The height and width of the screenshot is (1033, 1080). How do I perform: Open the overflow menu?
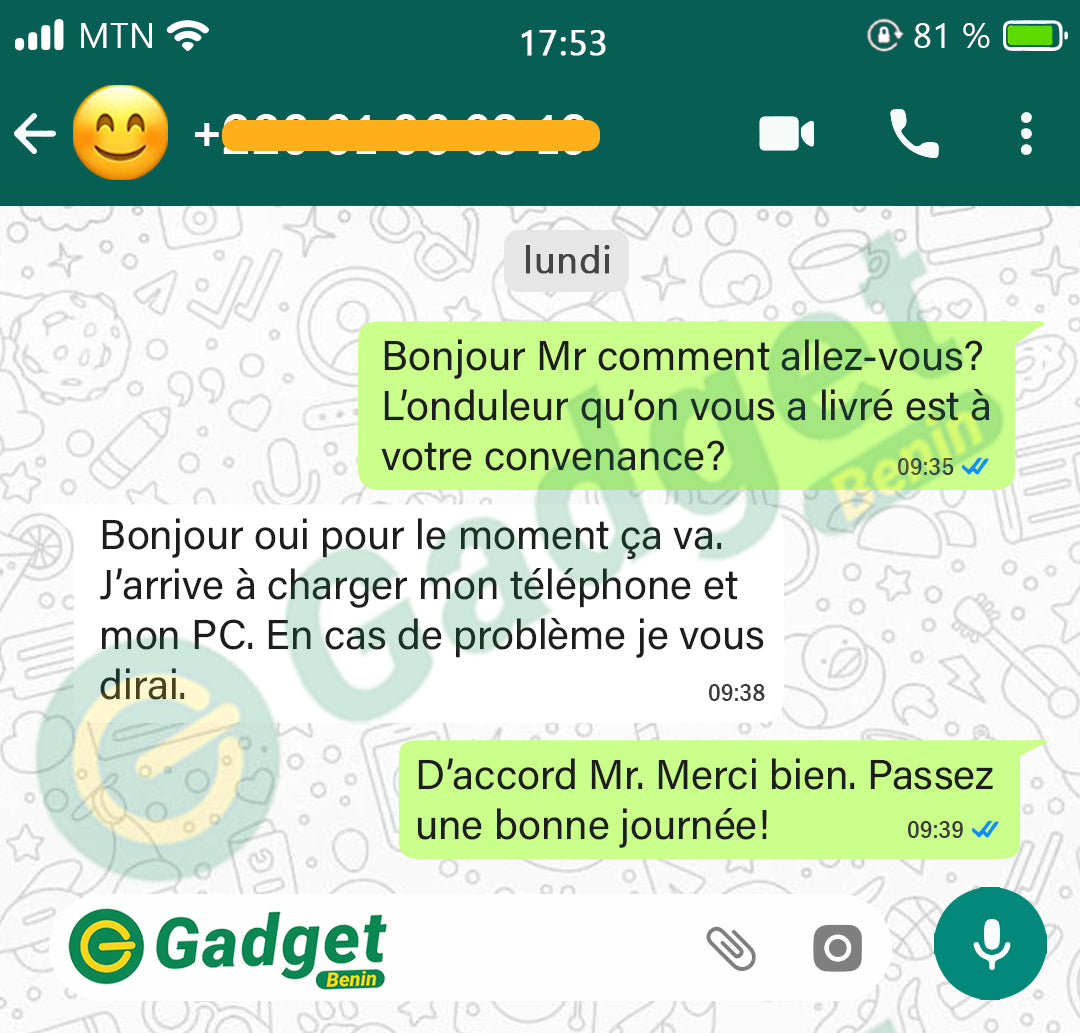(x=1025, y=134)
